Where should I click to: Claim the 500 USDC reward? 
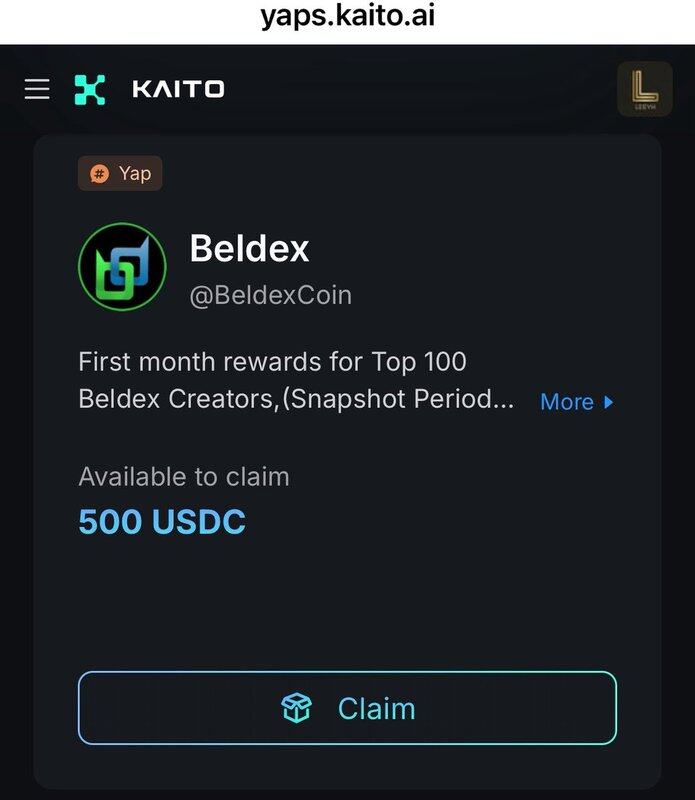(x=347, y=708)
